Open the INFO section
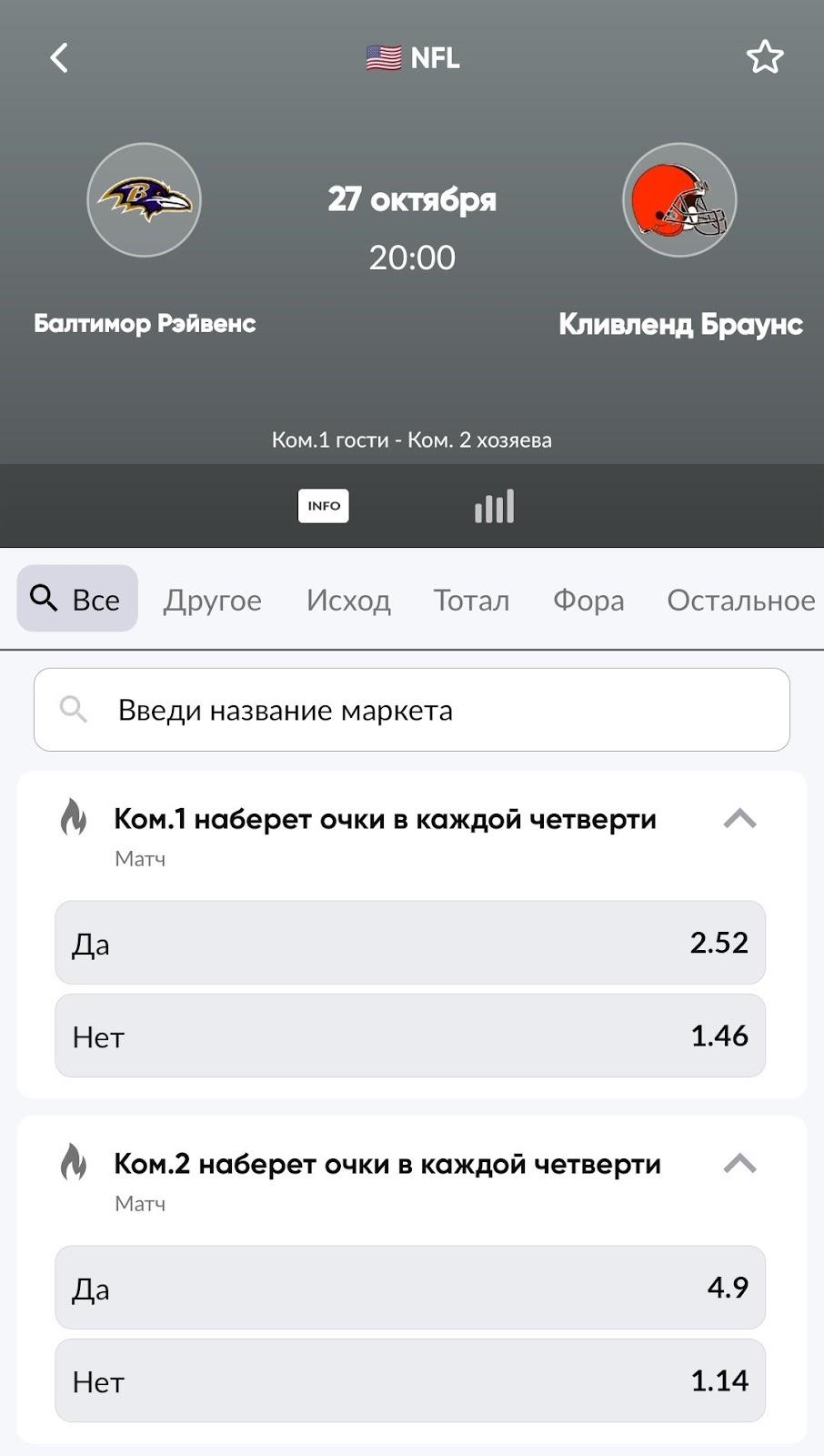 pos(324,506)
